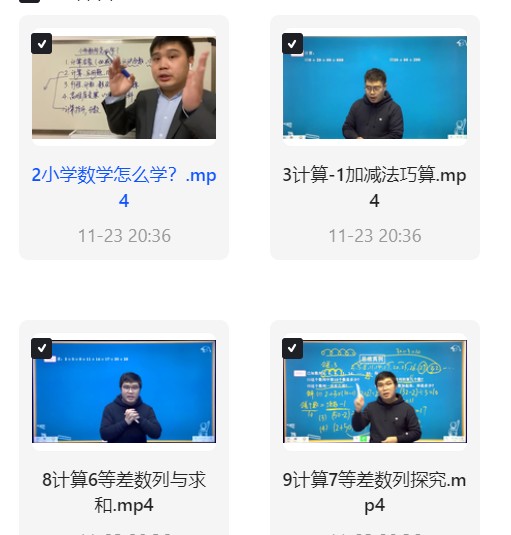This screenshot has width=511, height=535.
Task: Open the 8计算6等差数列与求和.mp4 video thumbnail
Action: click(x=124, y=391)
